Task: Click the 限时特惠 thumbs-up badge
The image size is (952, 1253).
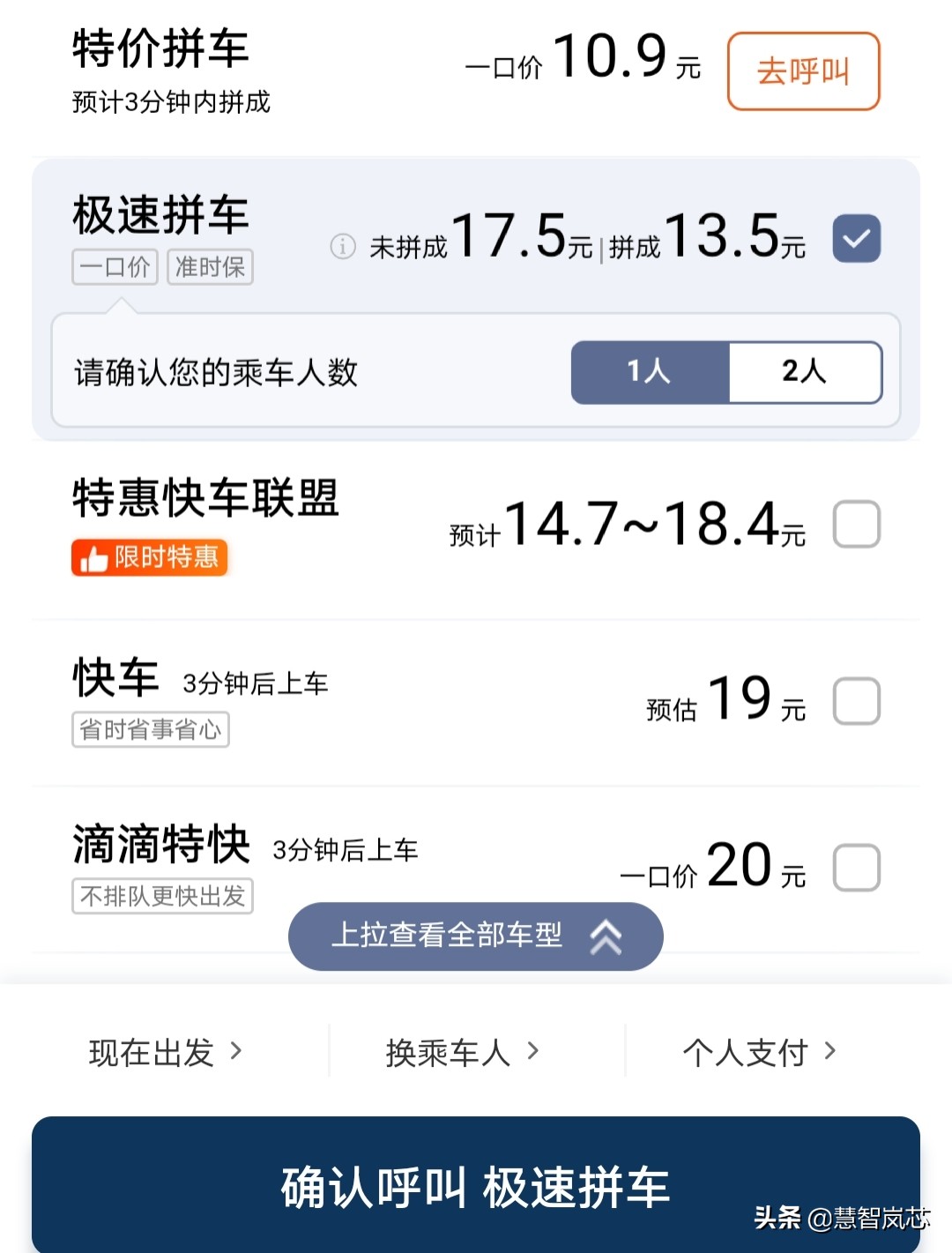Action: [149, 557]
